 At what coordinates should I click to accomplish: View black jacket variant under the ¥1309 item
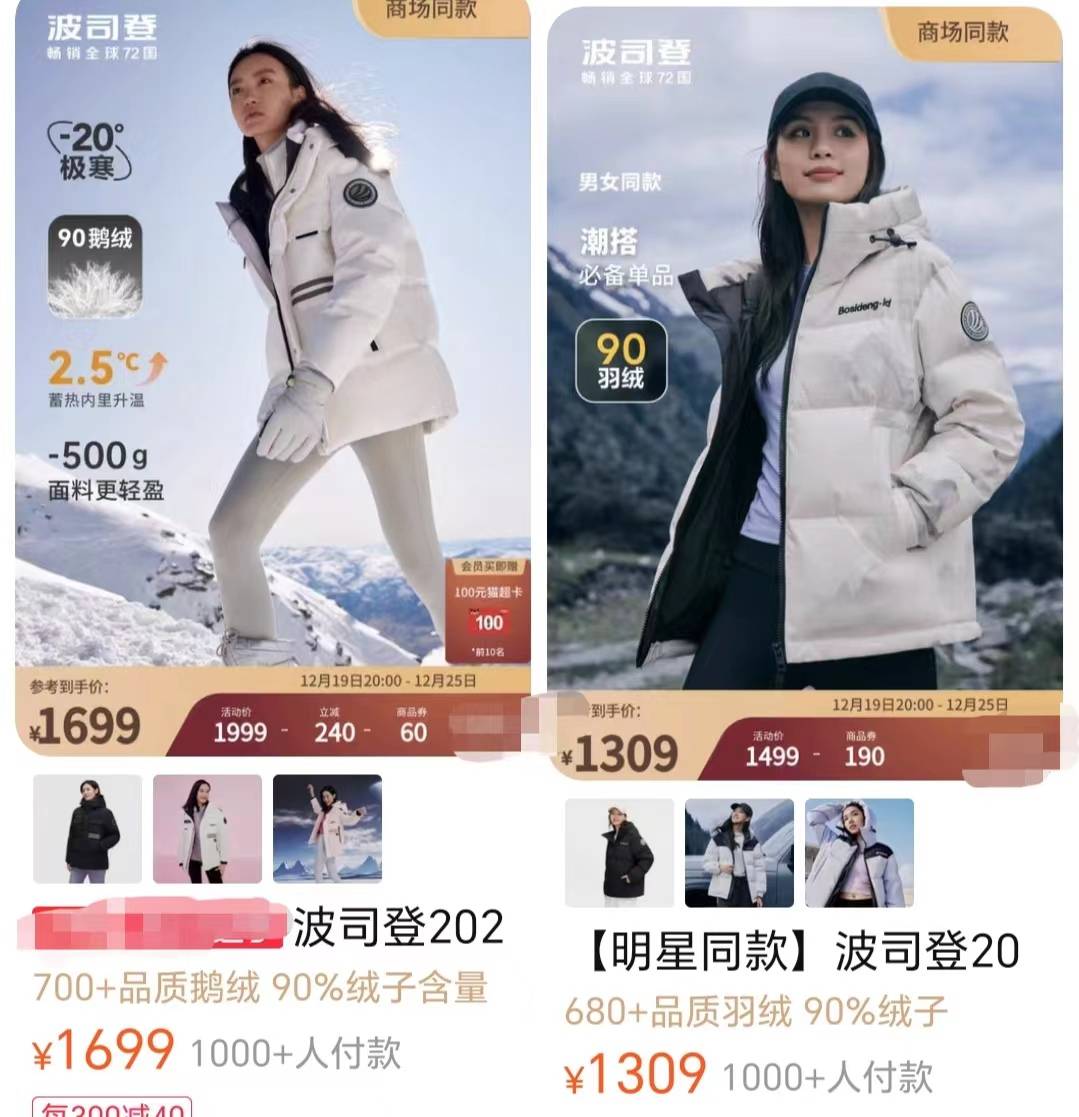pyautogui.click(x=620, y=853)
